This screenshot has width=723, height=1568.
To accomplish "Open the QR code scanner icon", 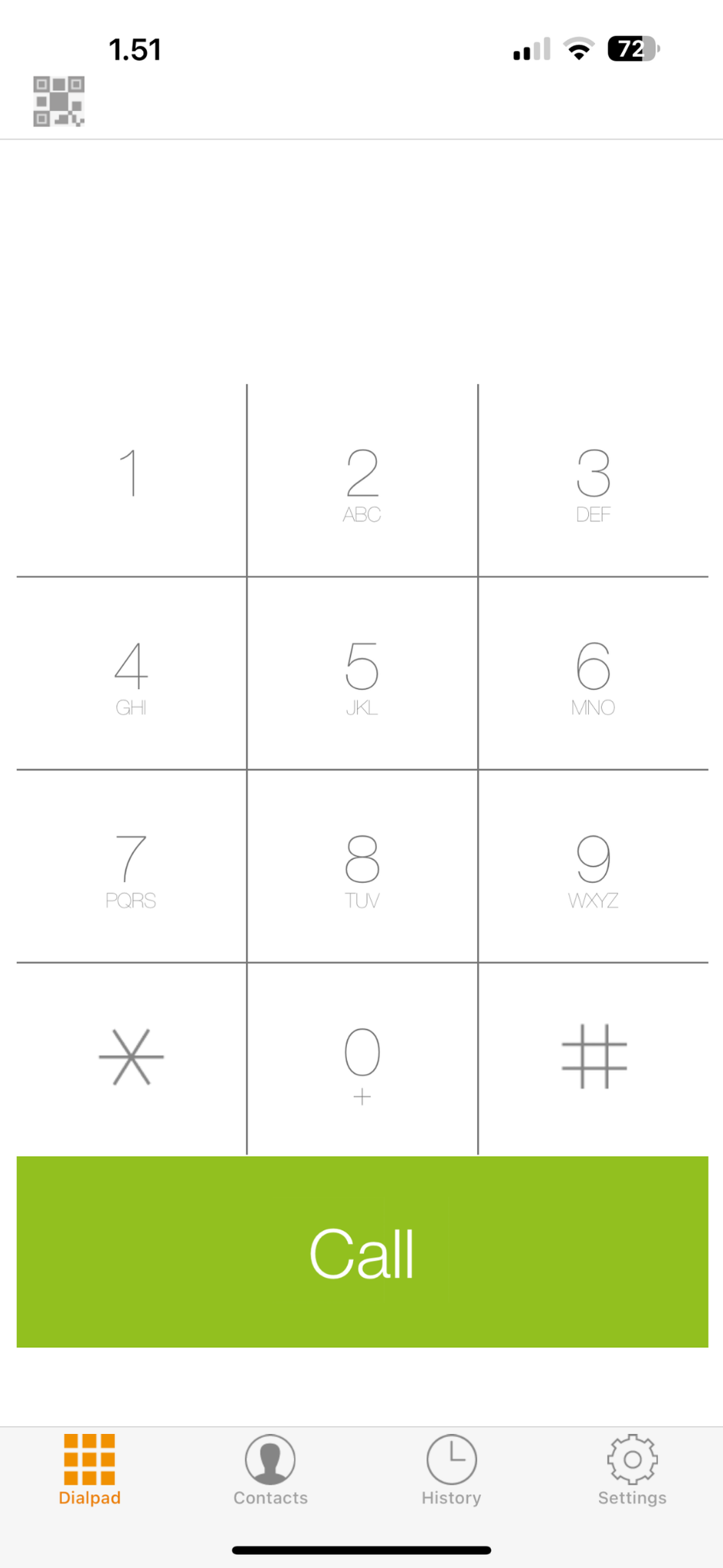I will click(59, 101).
